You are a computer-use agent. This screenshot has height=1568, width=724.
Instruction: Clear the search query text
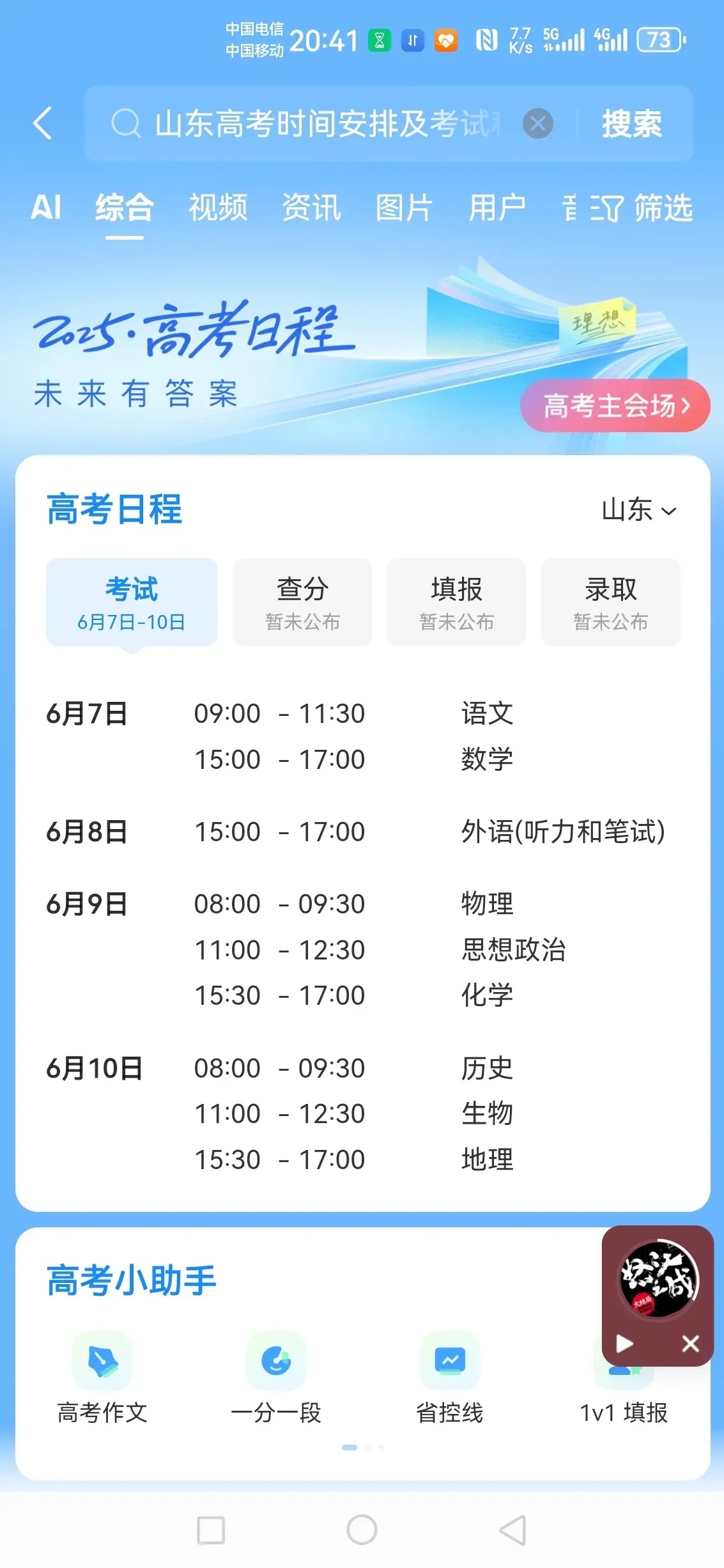537,123
